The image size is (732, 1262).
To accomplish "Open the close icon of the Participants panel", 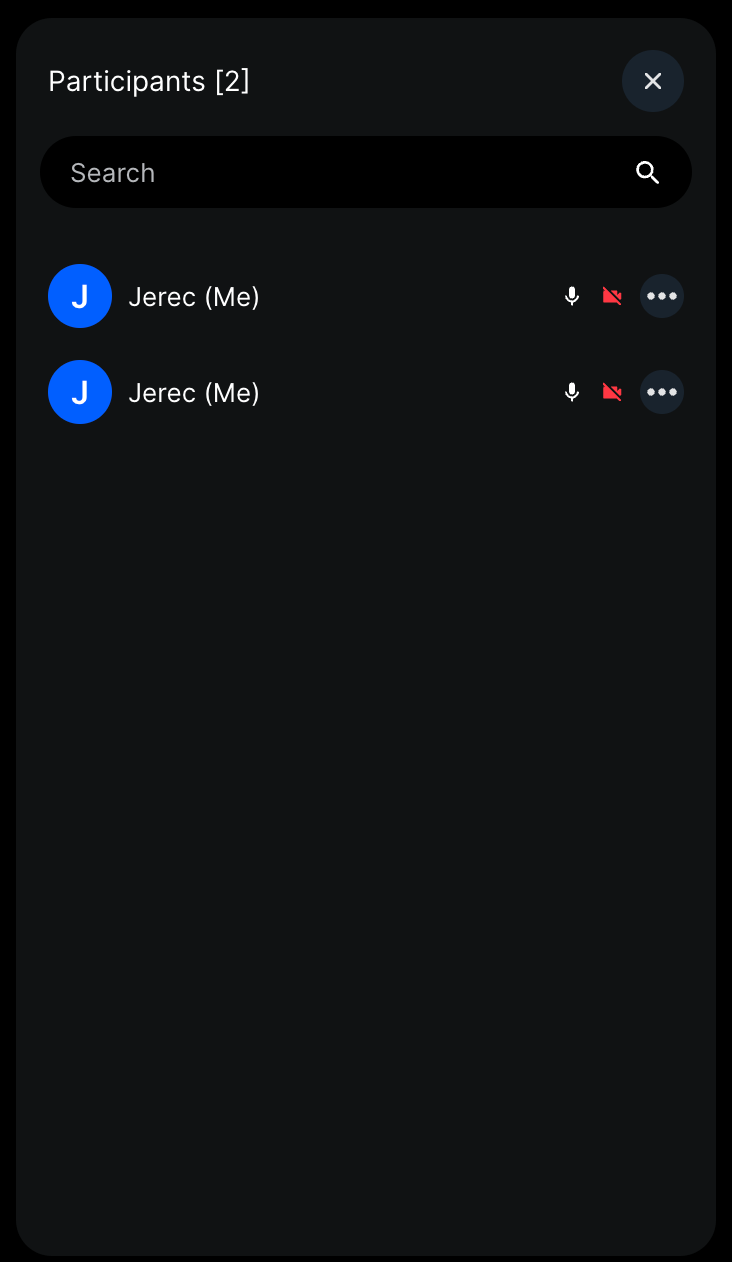I will click(653, 81).
